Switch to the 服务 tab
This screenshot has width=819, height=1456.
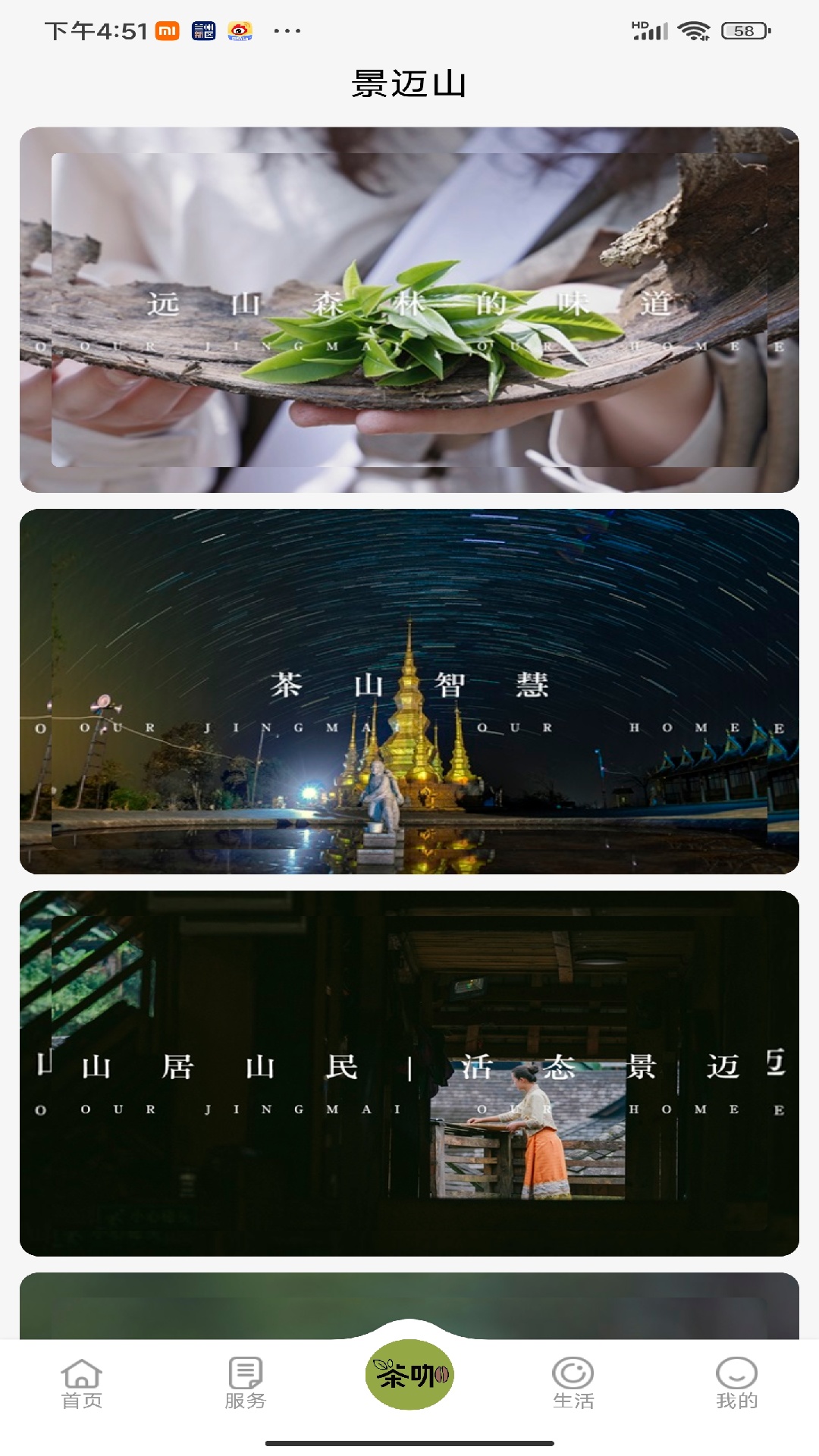coord(246,1383)
